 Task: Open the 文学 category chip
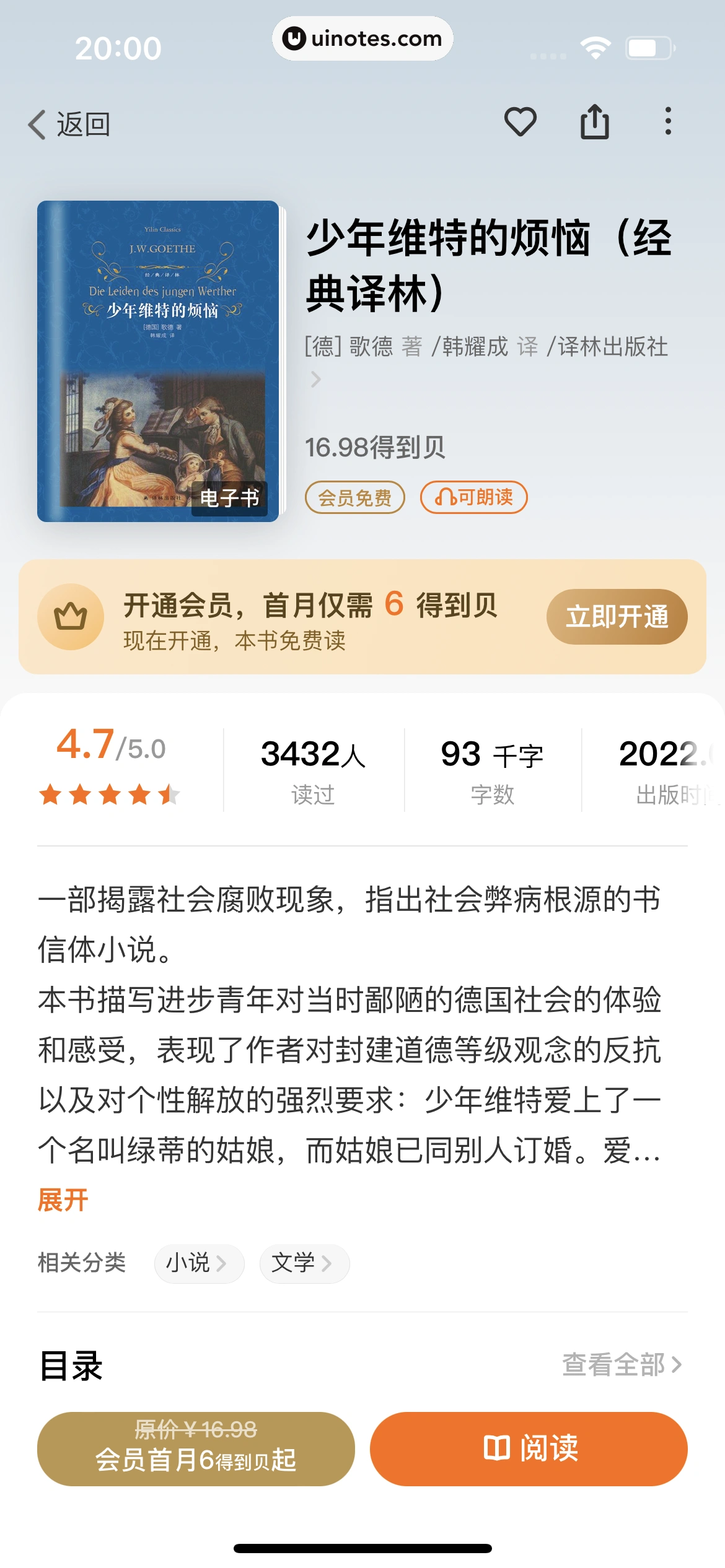[303, 1263]
